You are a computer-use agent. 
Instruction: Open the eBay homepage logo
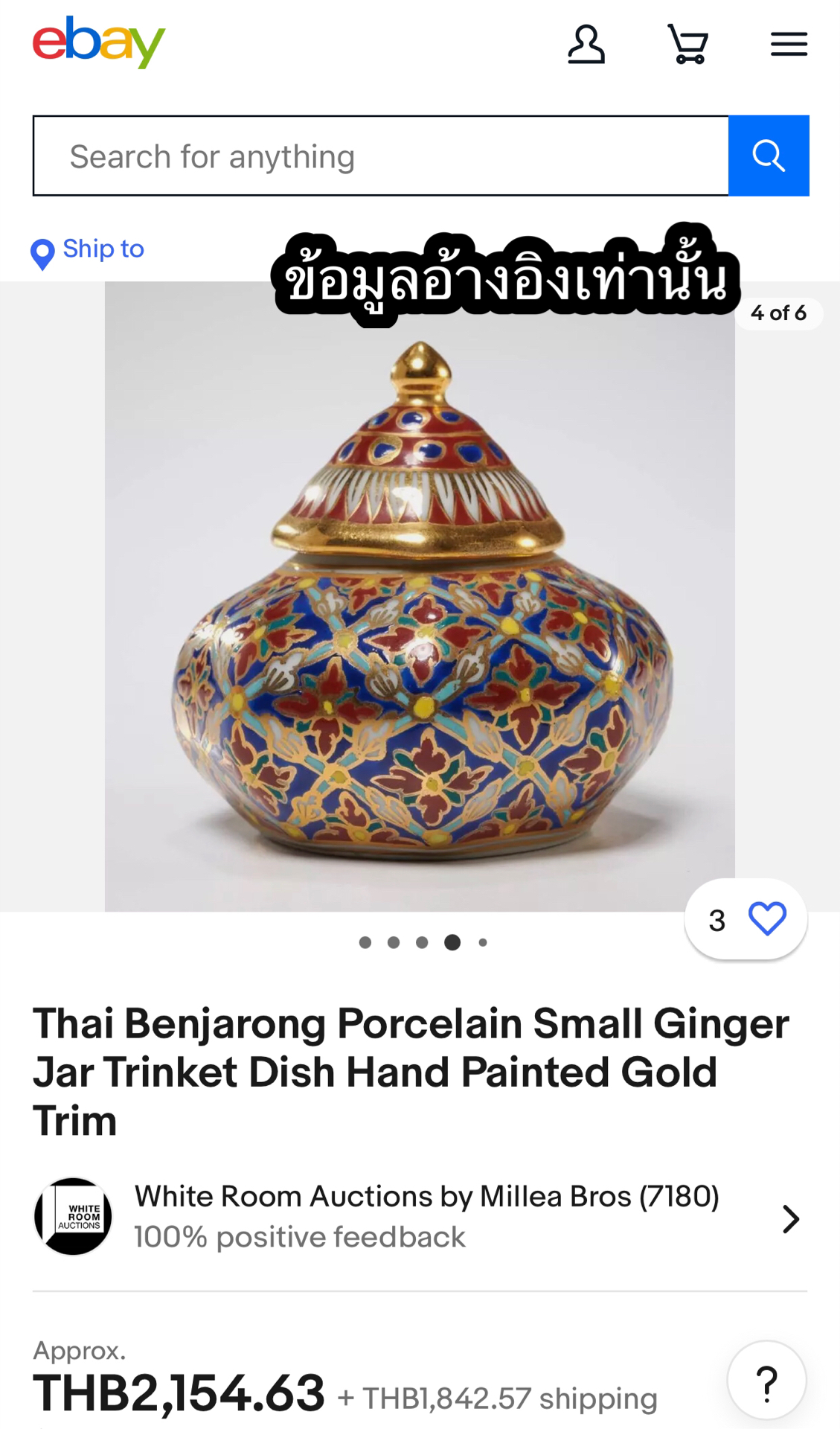click(98, 42)
